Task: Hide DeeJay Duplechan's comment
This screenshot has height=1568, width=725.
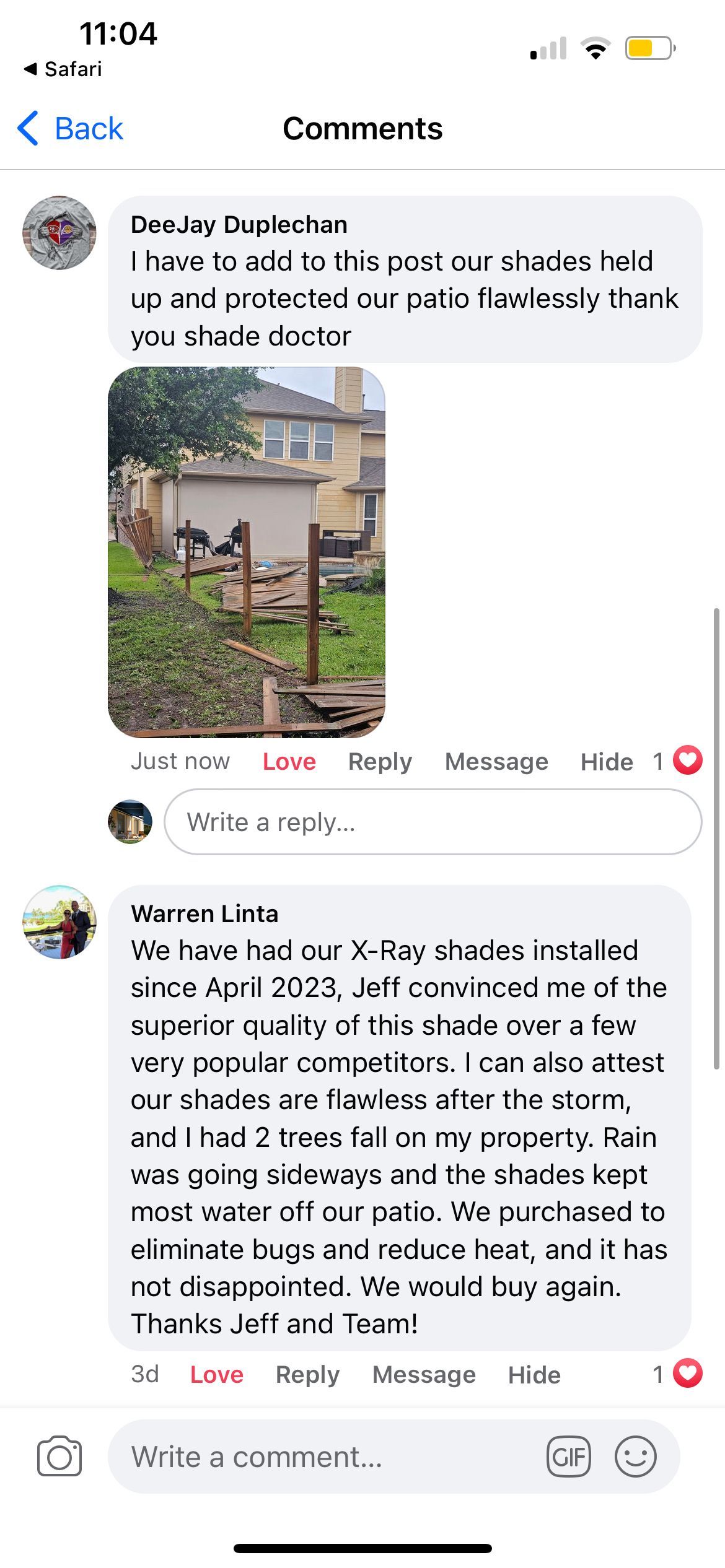Action: [x=607, y=762]
